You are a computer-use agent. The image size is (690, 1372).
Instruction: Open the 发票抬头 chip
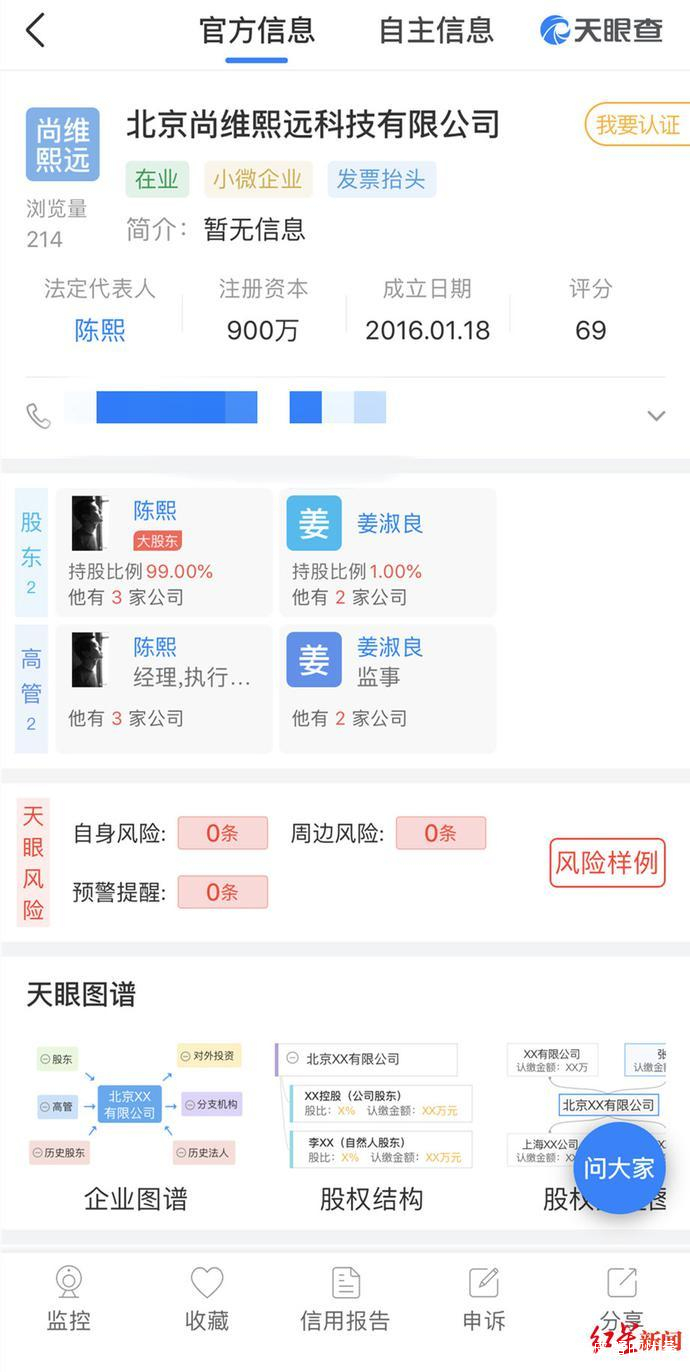click(x=381, y=179)
